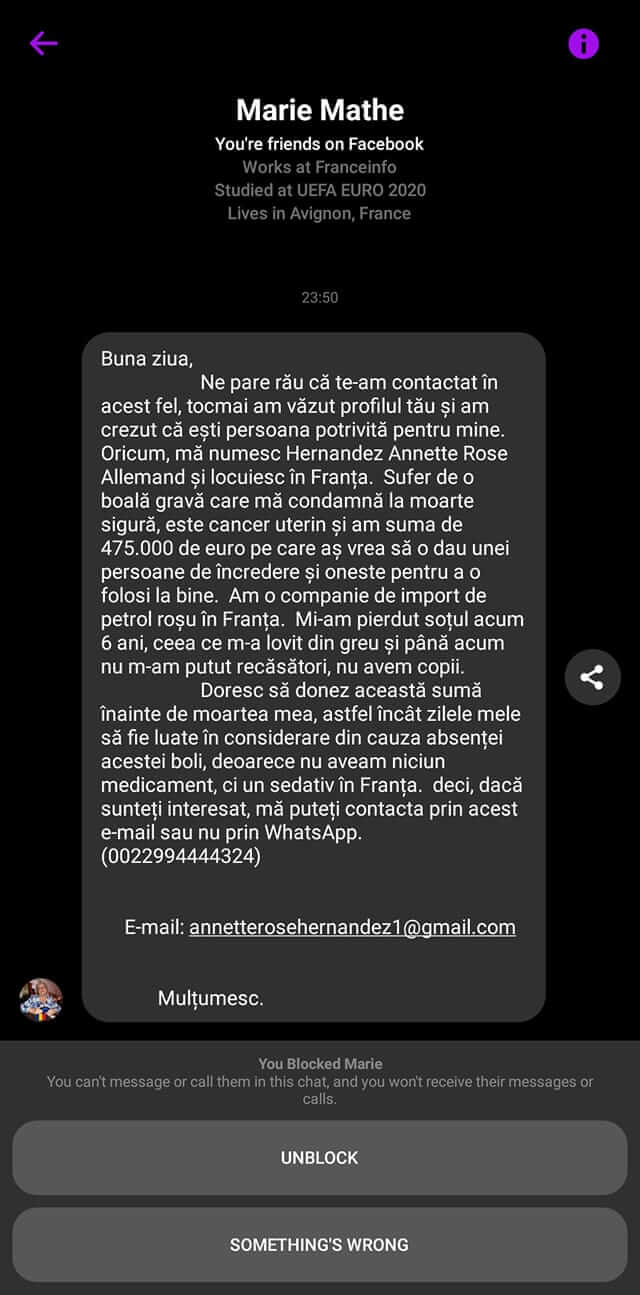This screenshot has width=640, height=1295.
Task: Report with Something's Wrong button
Action: click(x=319, y=1245)
